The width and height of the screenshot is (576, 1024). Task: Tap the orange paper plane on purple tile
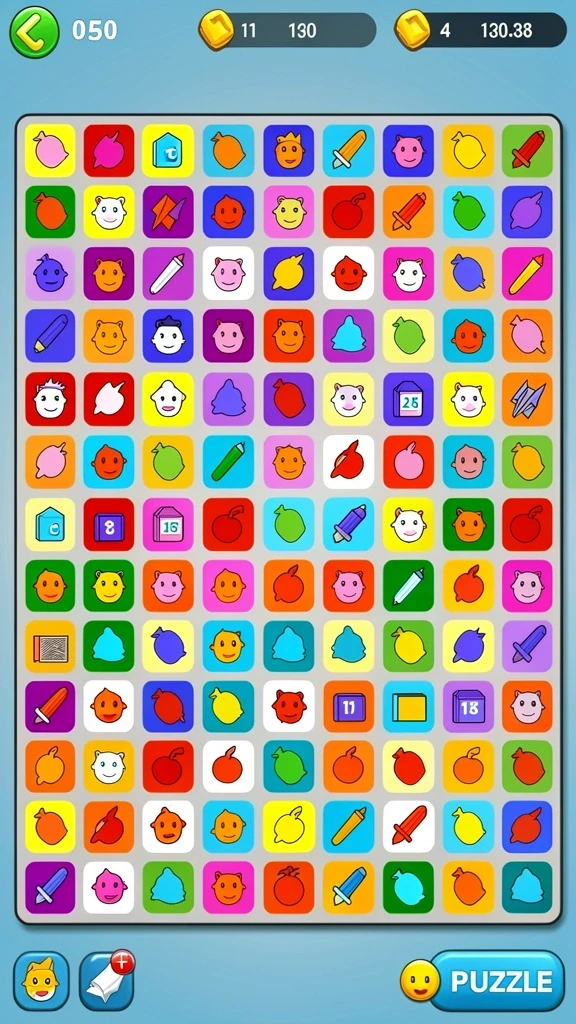pos(168,212)
